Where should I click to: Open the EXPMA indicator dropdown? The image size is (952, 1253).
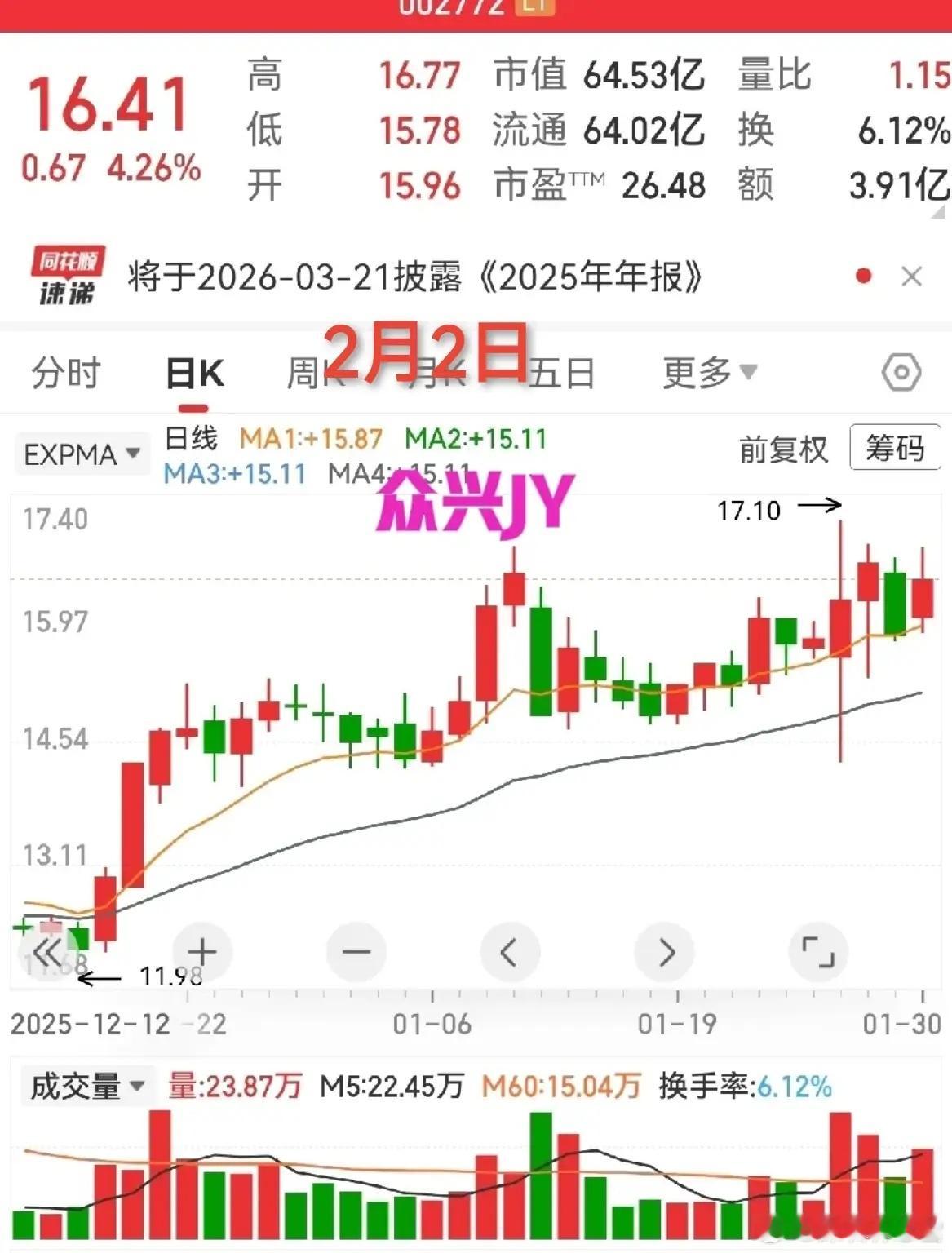click(81, 454)
